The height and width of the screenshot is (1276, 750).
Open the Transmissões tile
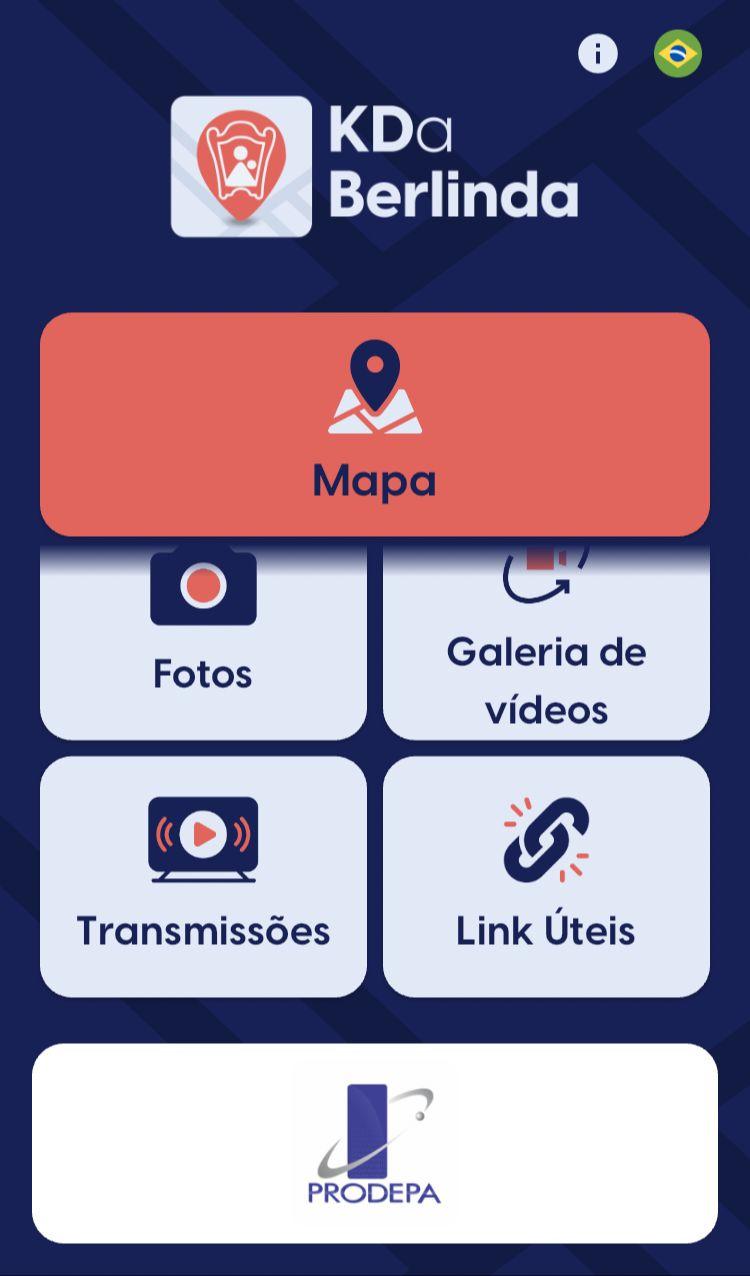(203, 876)
